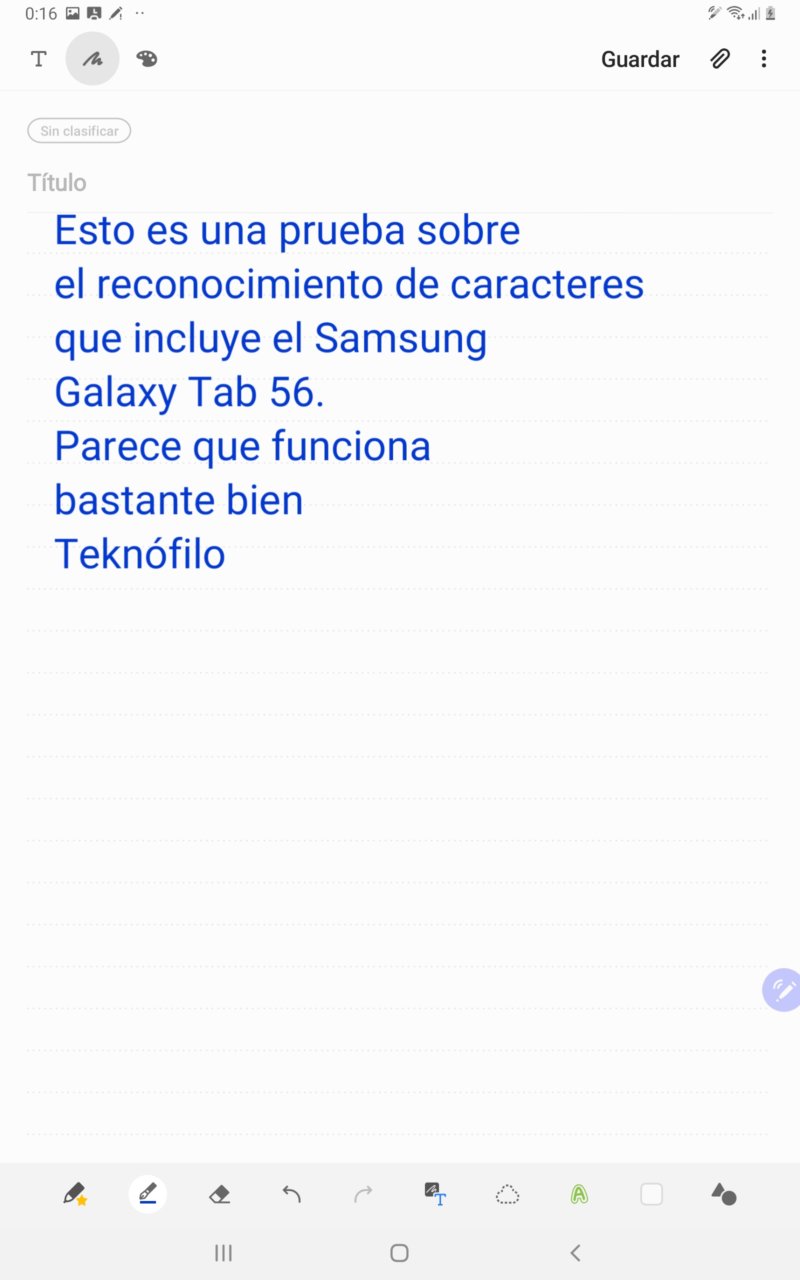800x1280 pixels.
Task: Open the shapes tool
Action: tap(724, 1194)
